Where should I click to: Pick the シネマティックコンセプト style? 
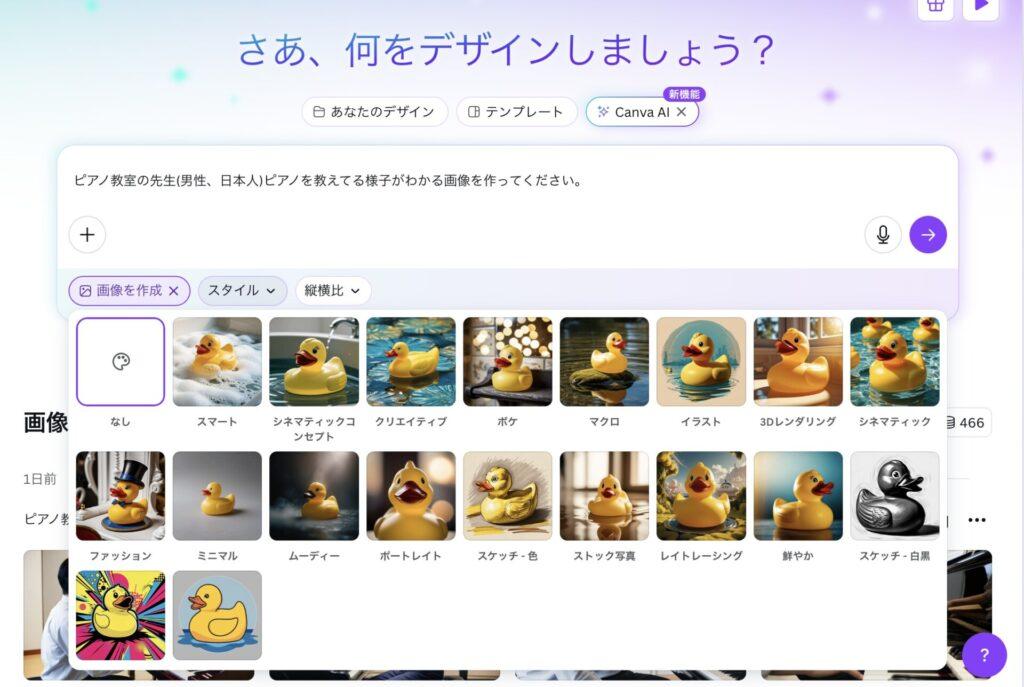[x=314, y=362]
